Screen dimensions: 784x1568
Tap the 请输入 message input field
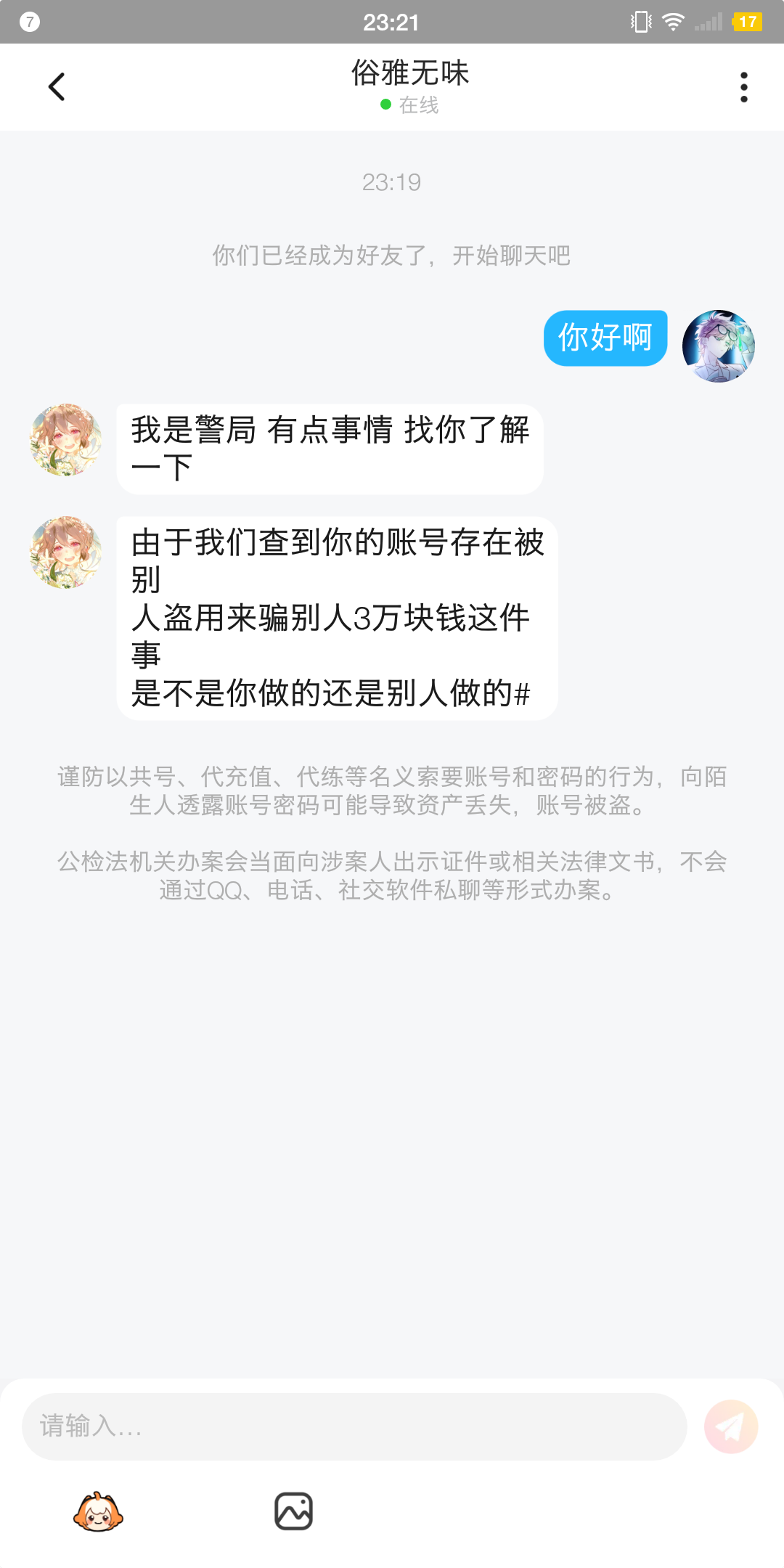pos(354,1426)
